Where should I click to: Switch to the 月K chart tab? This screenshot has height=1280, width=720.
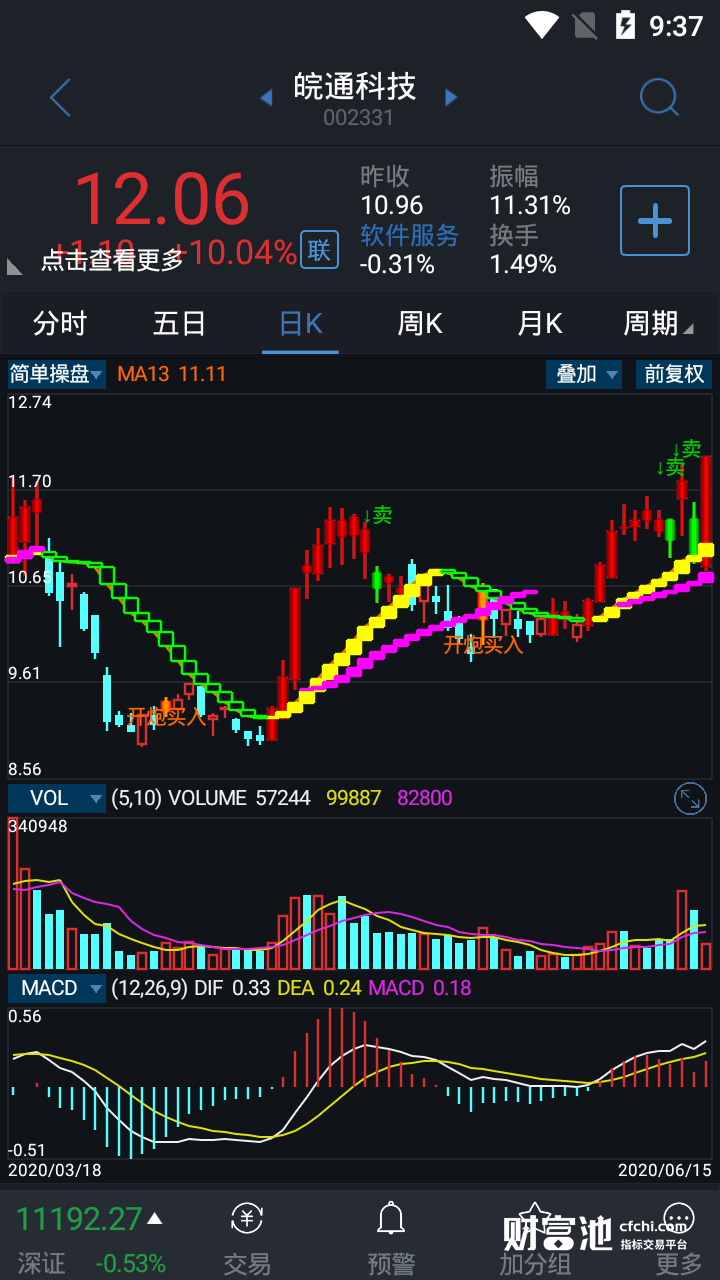click(540, 324)
